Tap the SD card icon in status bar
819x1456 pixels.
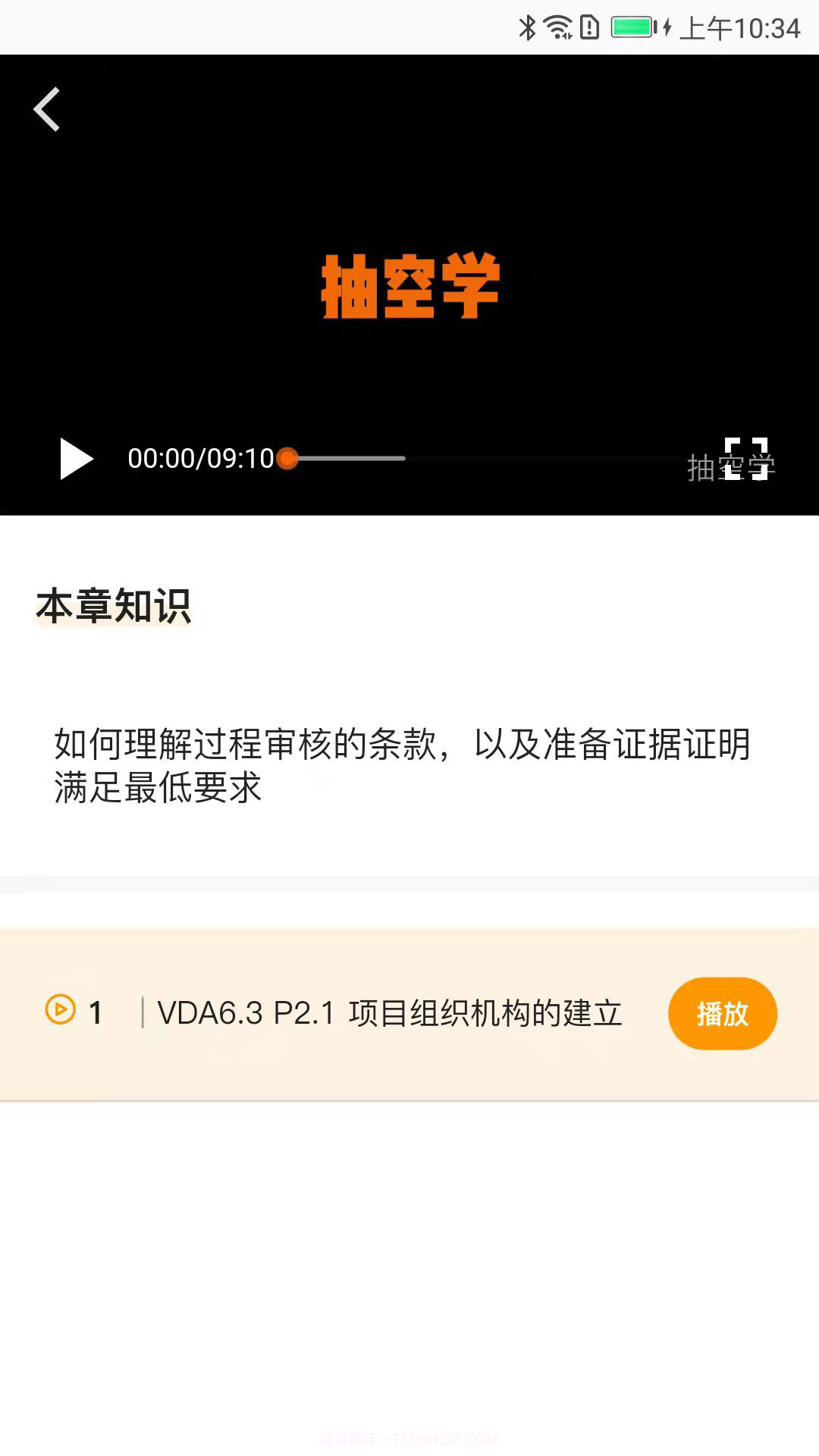click(591, 25)
